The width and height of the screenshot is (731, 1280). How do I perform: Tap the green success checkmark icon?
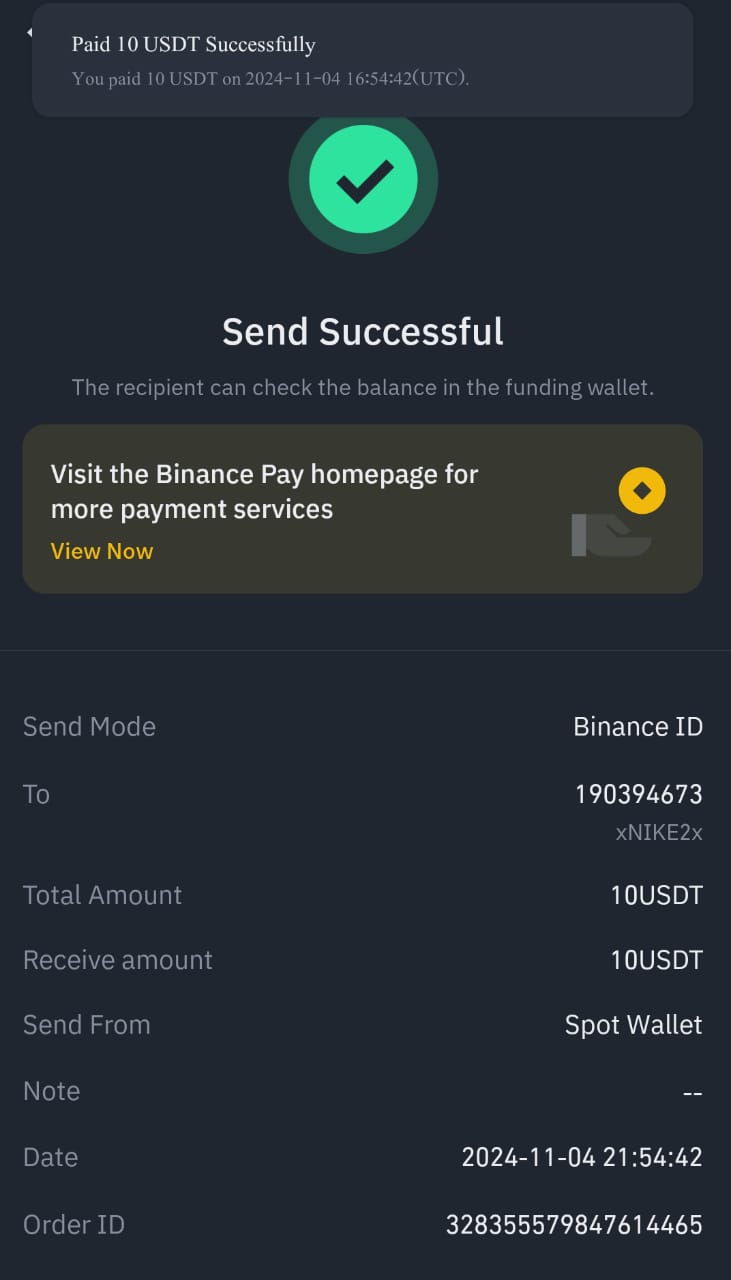[363, 178]
